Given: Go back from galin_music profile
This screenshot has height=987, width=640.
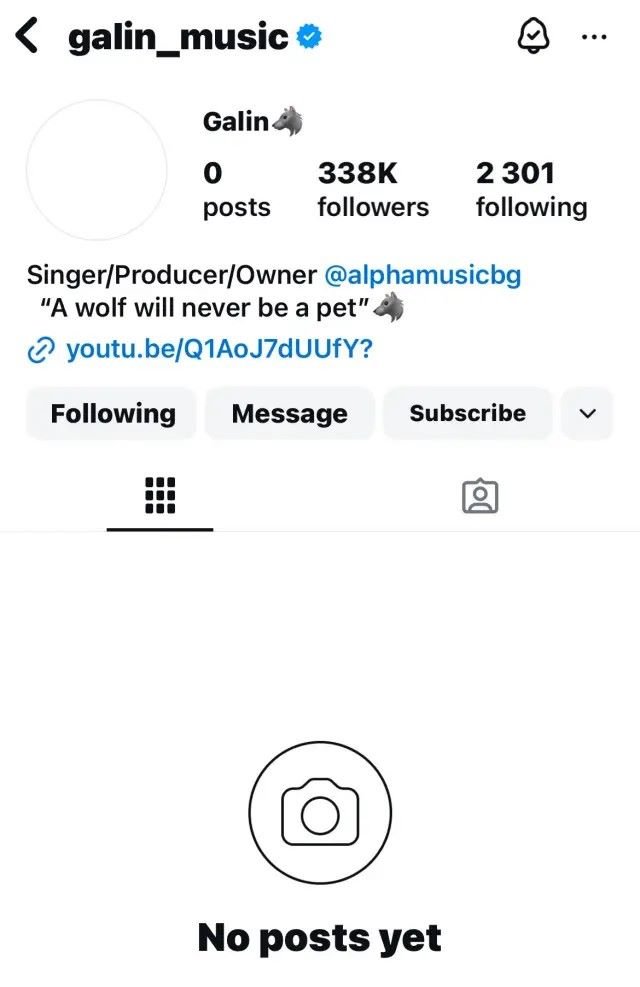Looking at the screenshot, I should (x=28, y=38).
